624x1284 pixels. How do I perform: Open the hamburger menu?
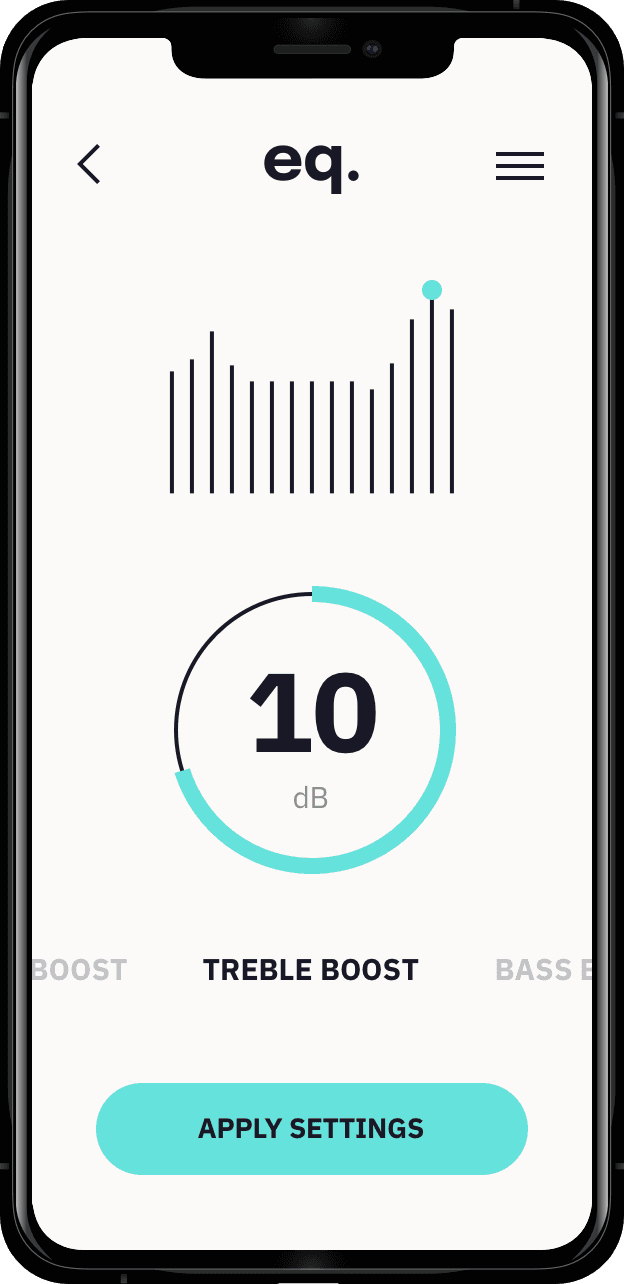[x=519, y=166]
